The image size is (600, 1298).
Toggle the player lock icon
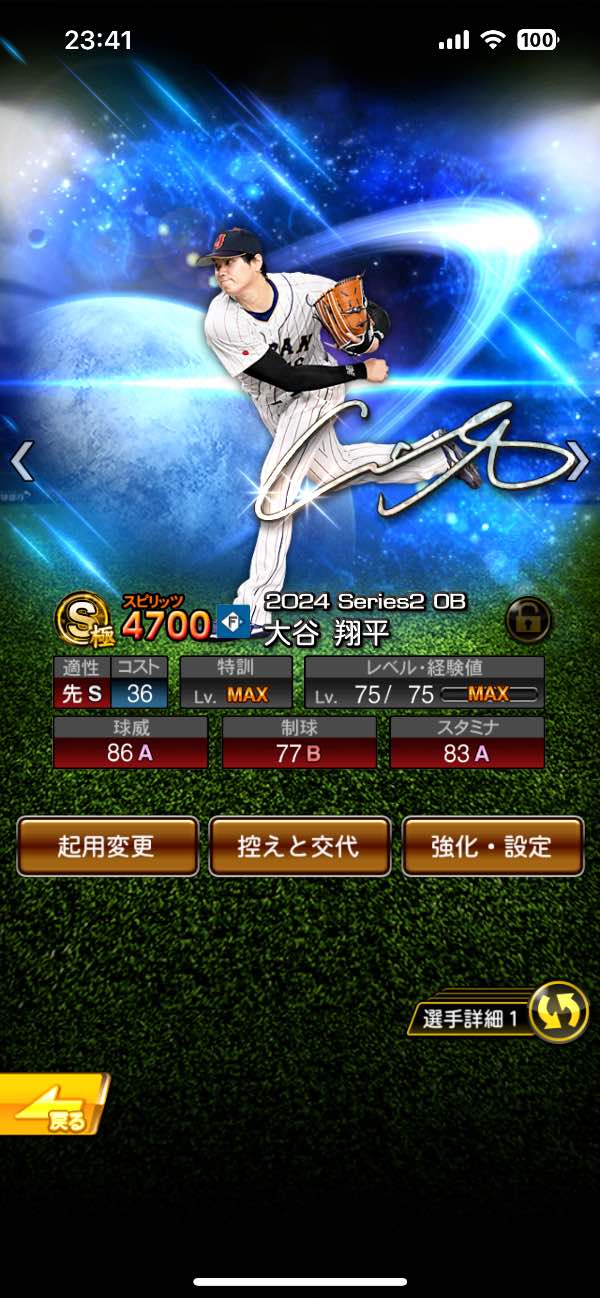[x=527, y=620]
